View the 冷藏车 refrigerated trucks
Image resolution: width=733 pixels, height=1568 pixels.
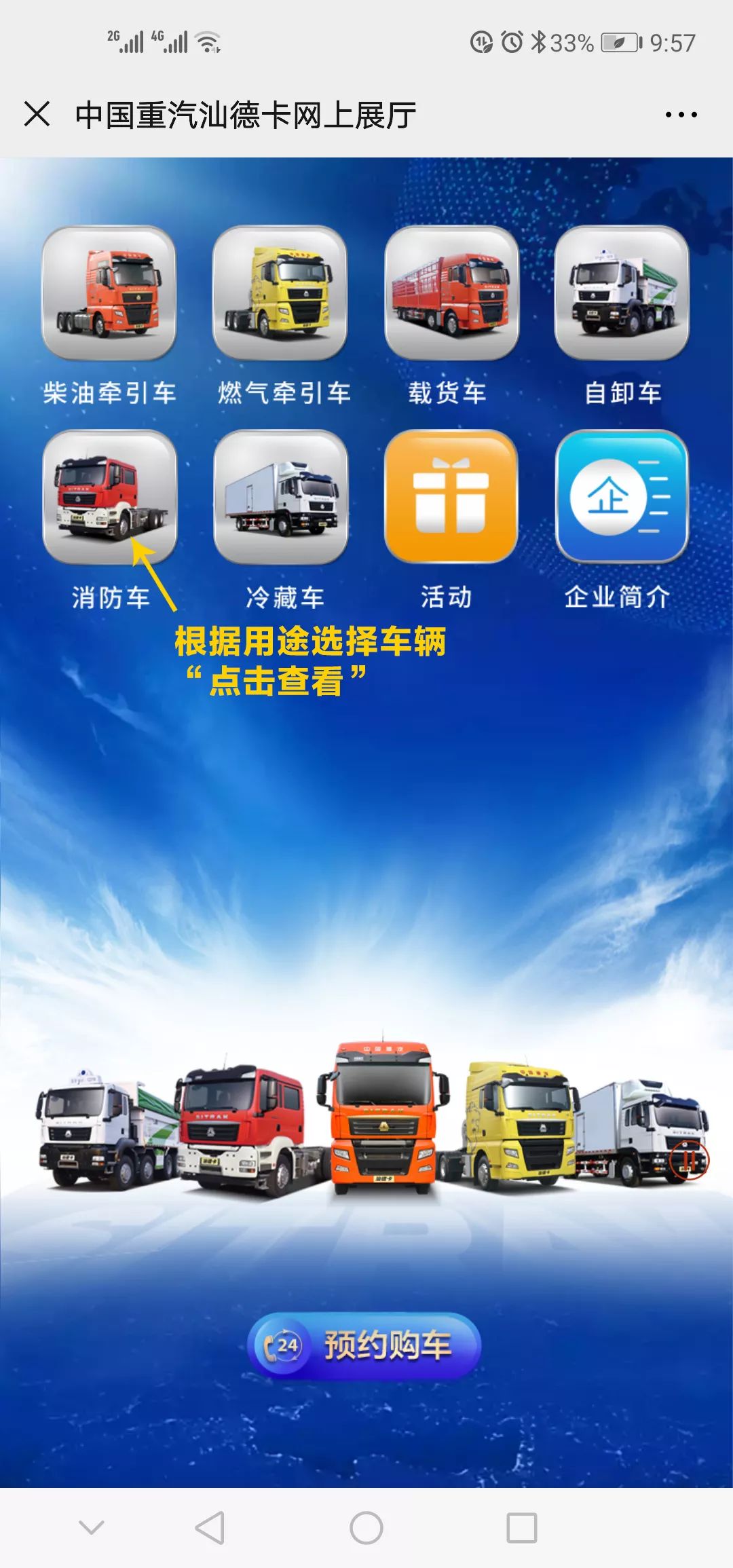pos(280,497)
